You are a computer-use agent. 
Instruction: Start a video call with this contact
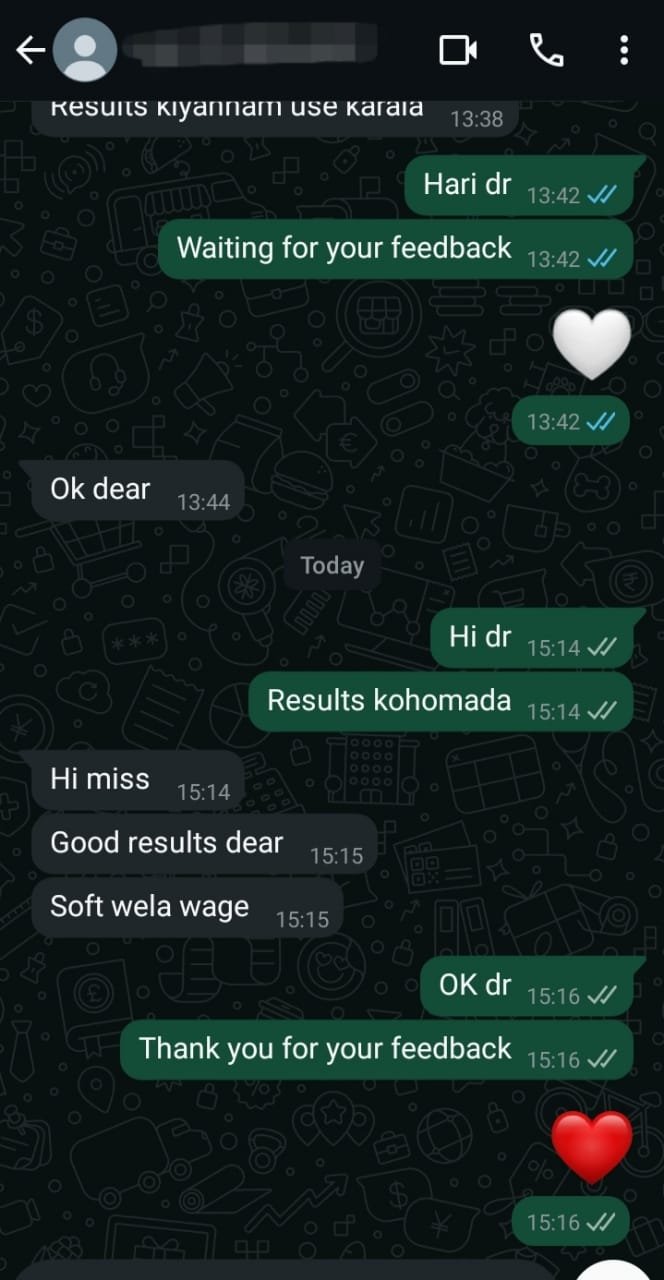(x=458, y=50)
